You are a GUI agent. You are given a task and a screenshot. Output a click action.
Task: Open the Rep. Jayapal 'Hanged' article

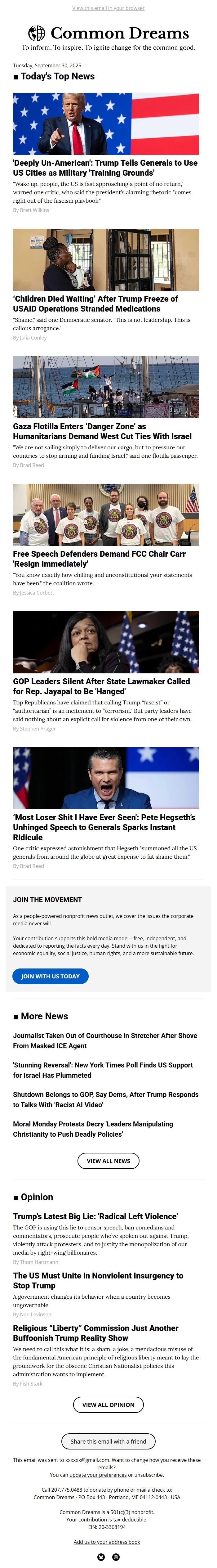101,686
